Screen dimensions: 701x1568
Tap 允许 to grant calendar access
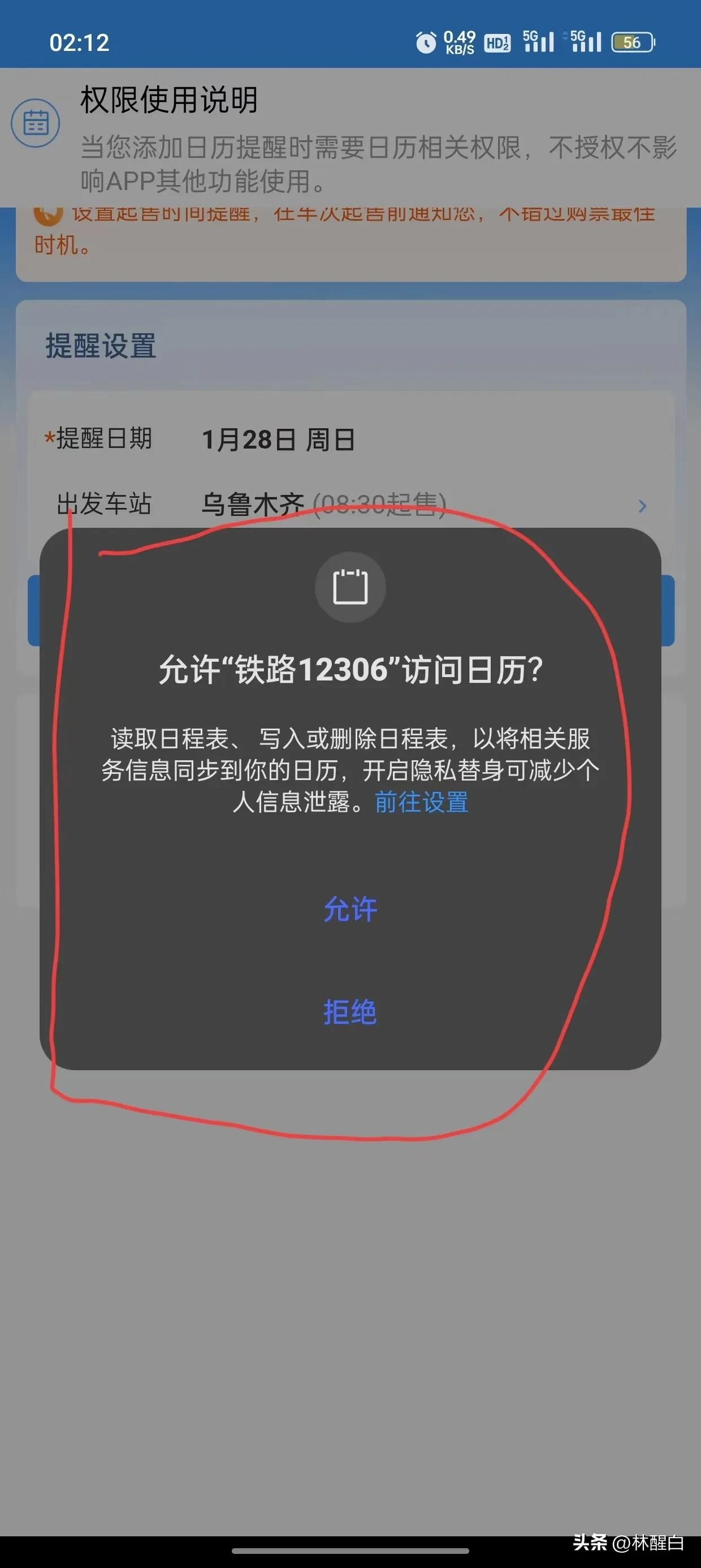click(x=350, y=910)
